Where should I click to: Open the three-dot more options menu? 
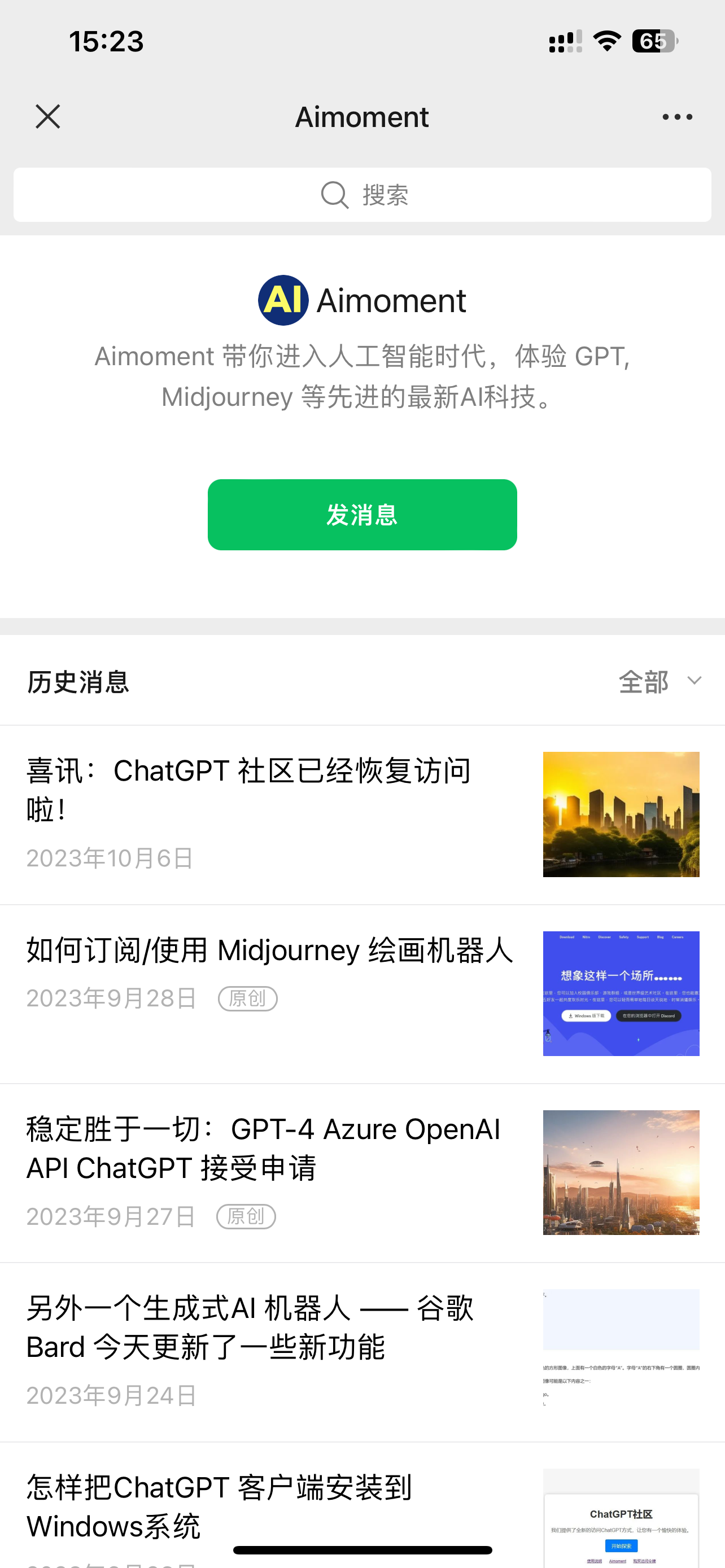(x=677, y=116)
